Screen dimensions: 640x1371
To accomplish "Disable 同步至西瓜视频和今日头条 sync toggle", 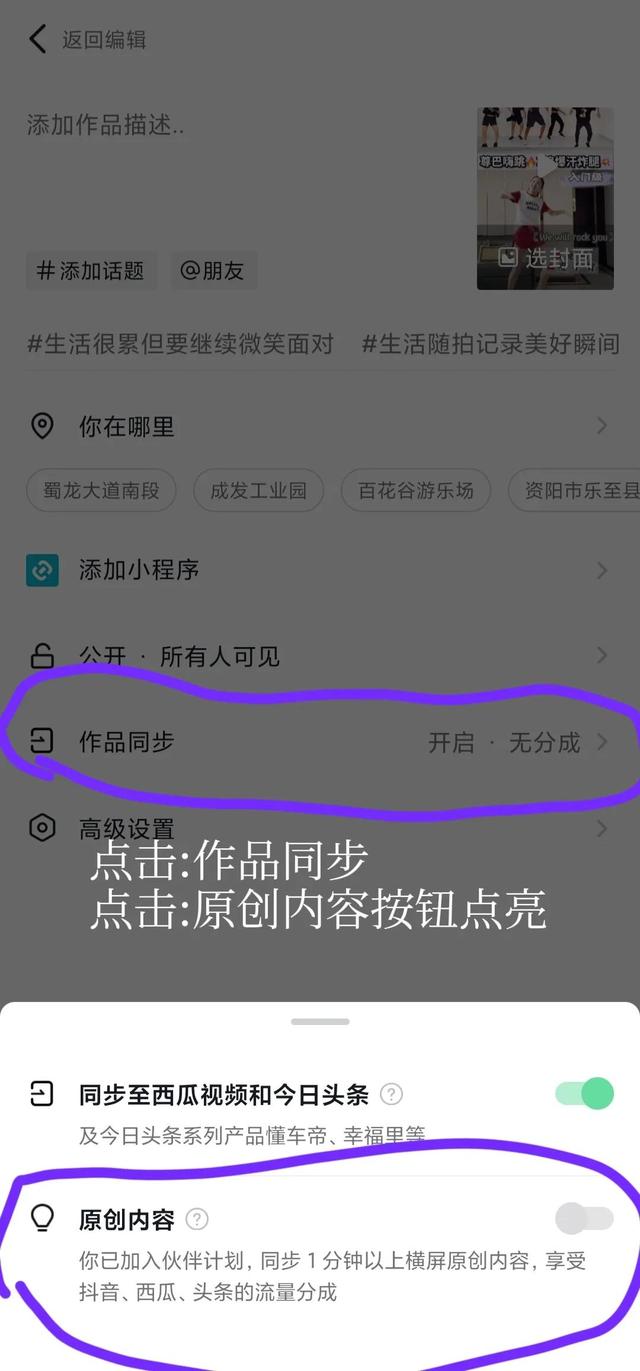I will pos(584,1094).
